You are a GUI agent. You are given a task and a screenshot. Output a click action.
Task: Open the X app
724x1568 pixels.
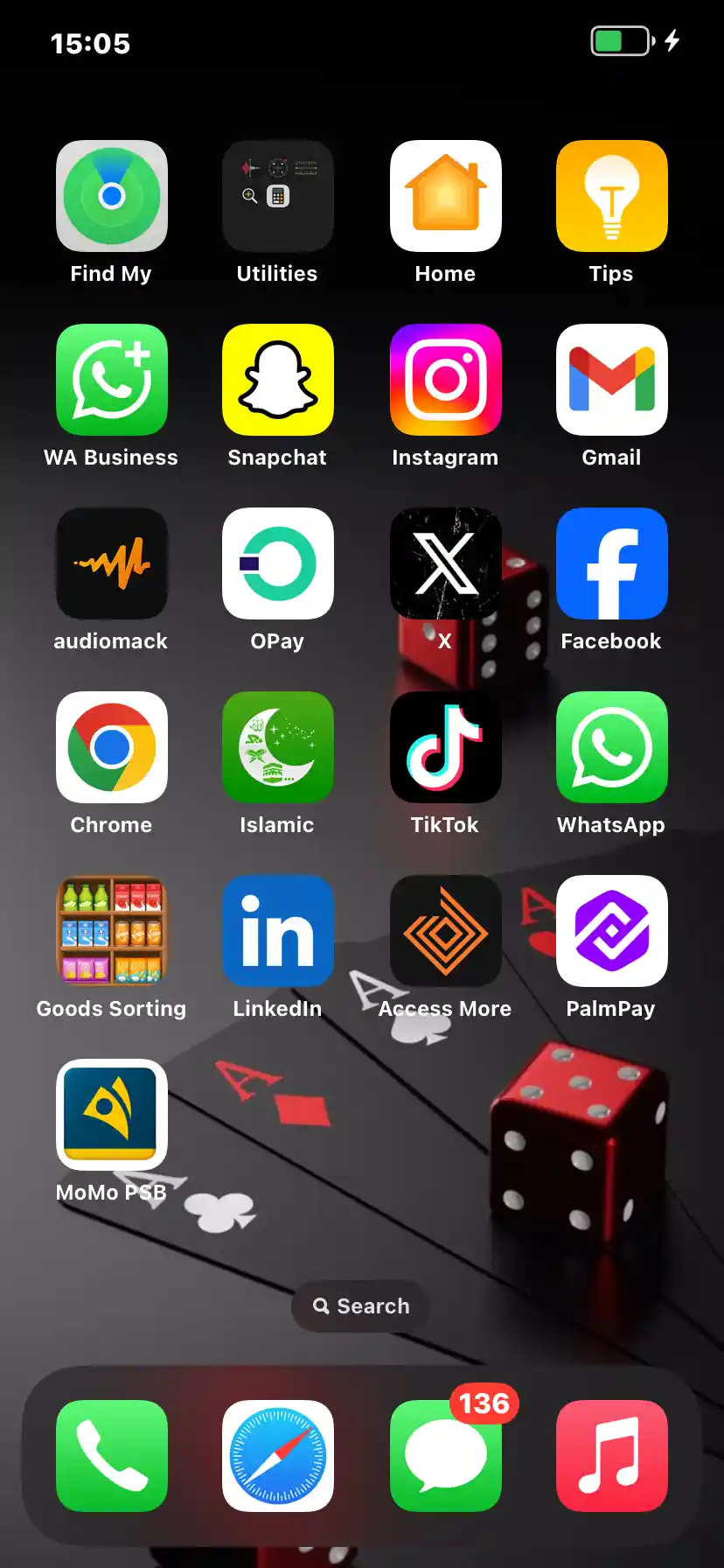click(445, 563)
